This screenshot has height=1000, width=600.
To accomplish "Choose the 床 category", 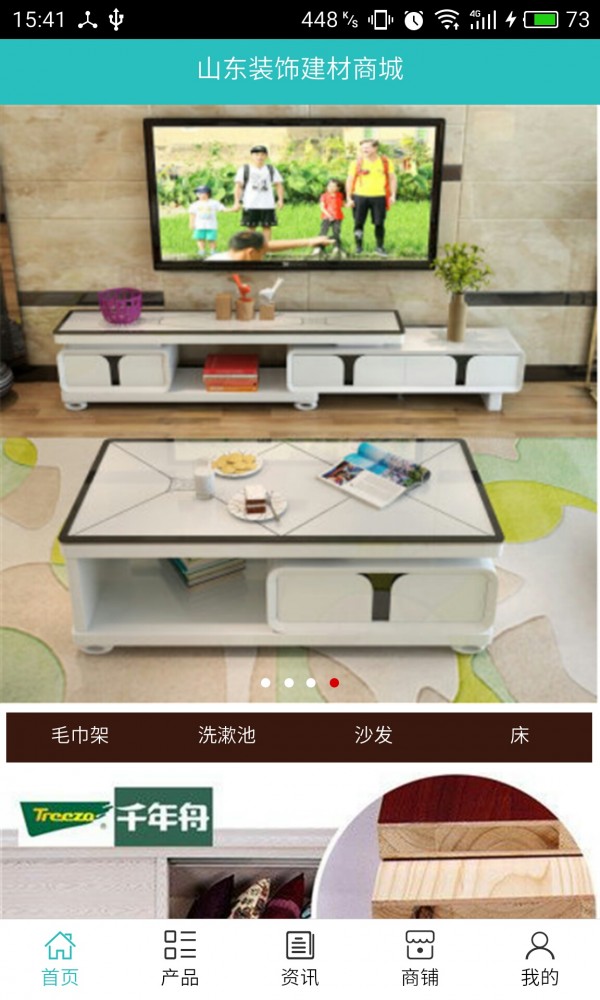I will pos(519,736).
